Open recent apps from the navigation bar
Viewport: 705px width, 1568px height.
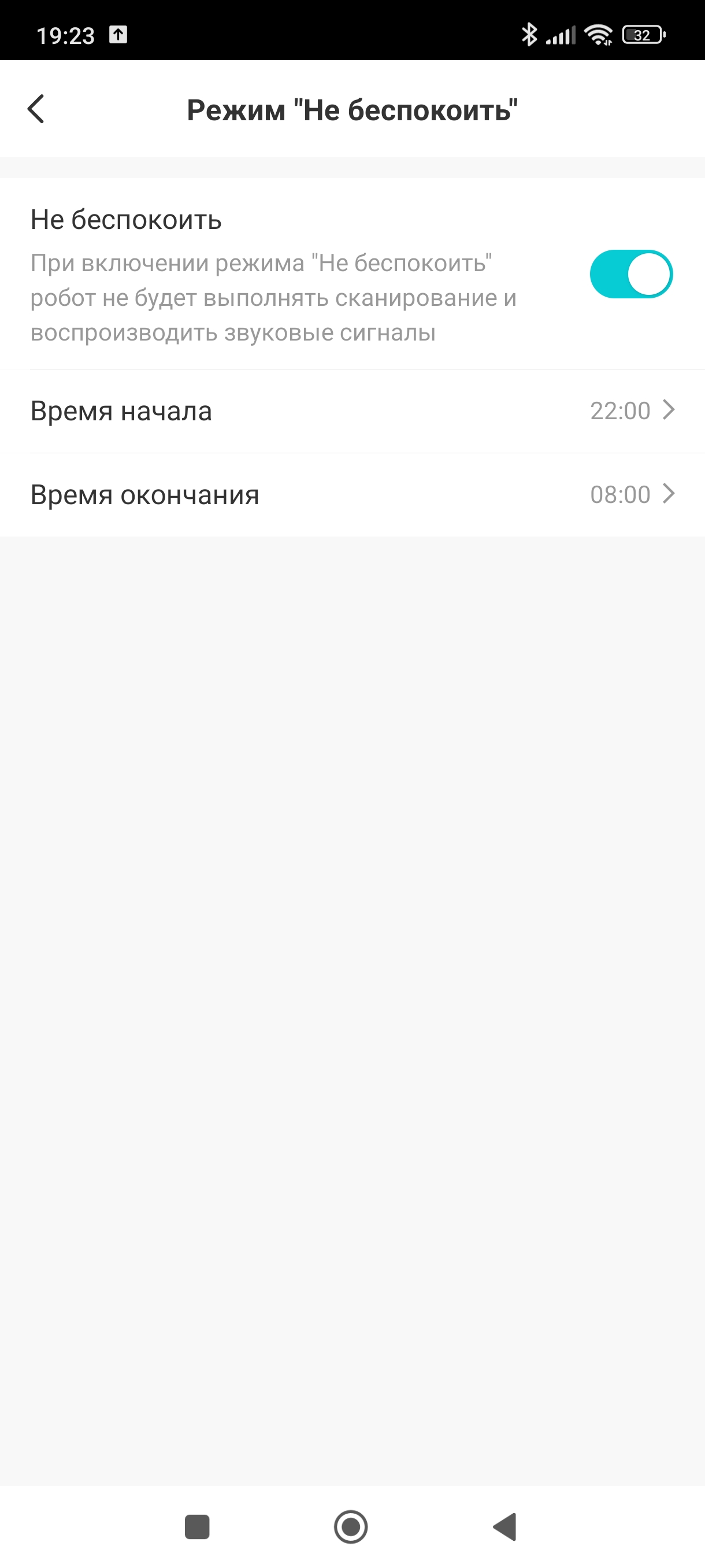click(197, 1526)
